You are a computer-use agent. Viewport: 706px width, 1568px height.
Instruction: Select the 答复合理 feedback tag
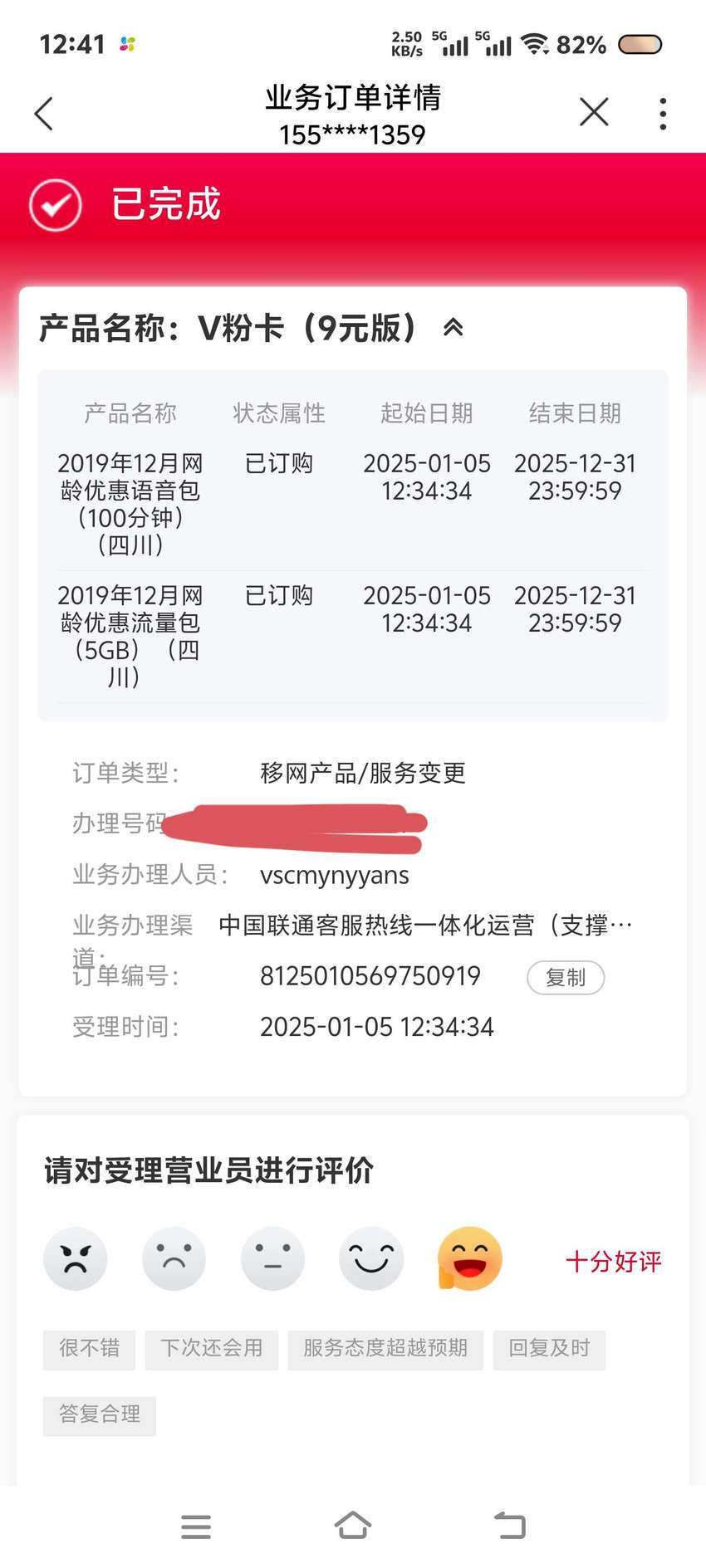(x=100, y=1414)
